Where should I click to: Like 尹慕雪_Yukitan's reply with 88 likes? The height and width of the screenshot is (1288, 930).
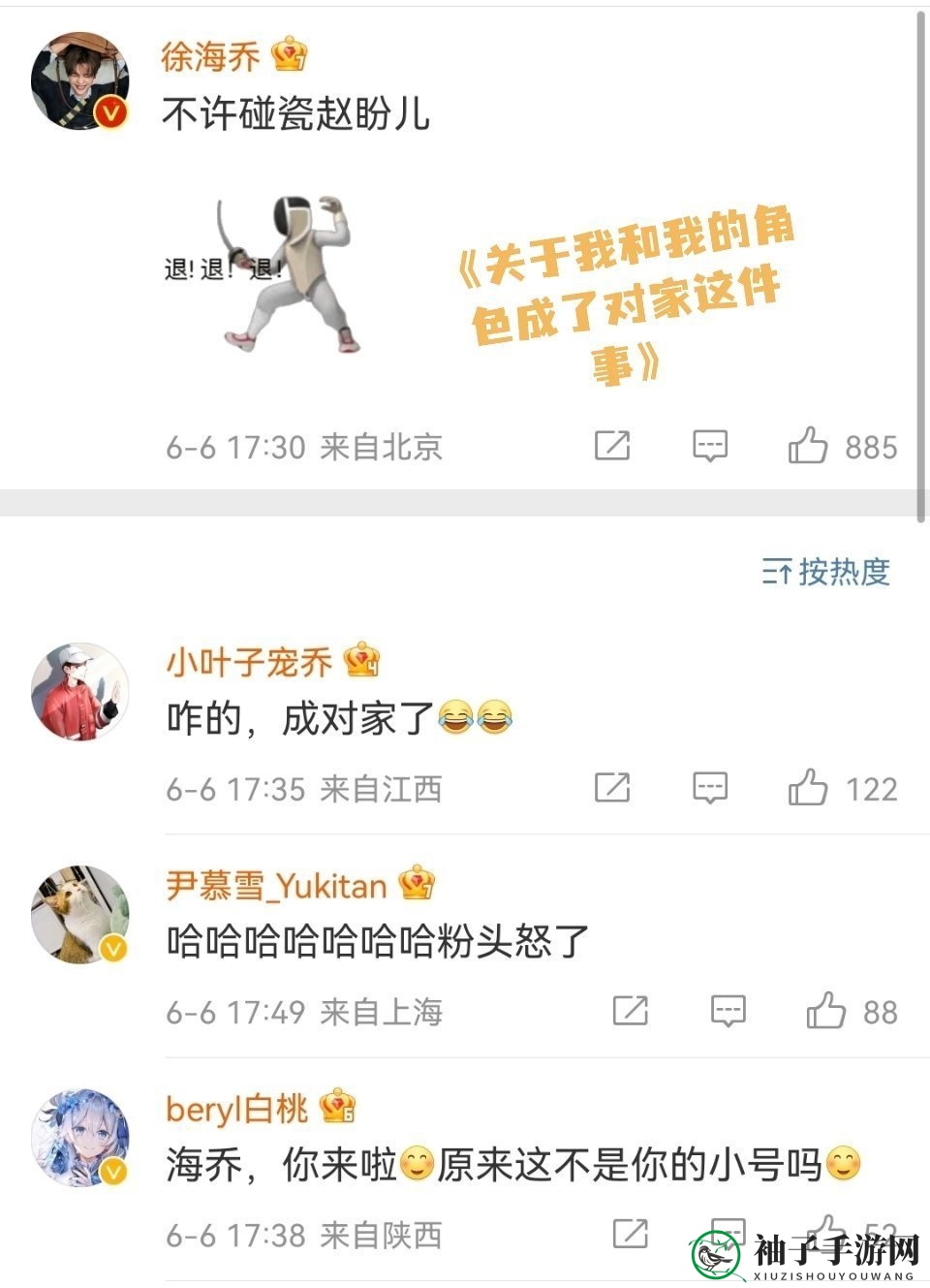(x=826, y=1012)
